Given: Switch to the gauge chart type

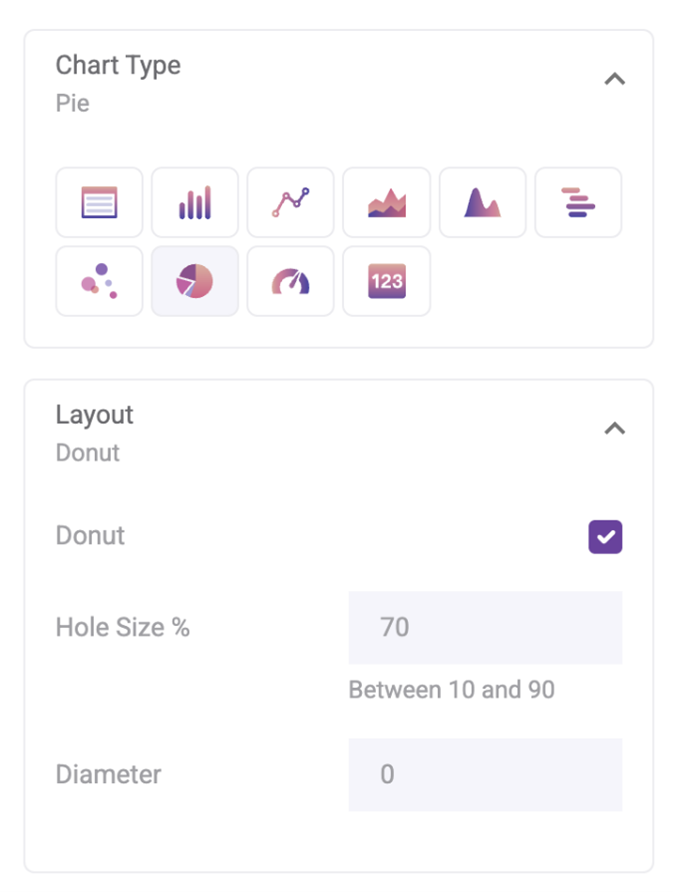Looking at the screenshot, I should [x=290, y=281].
